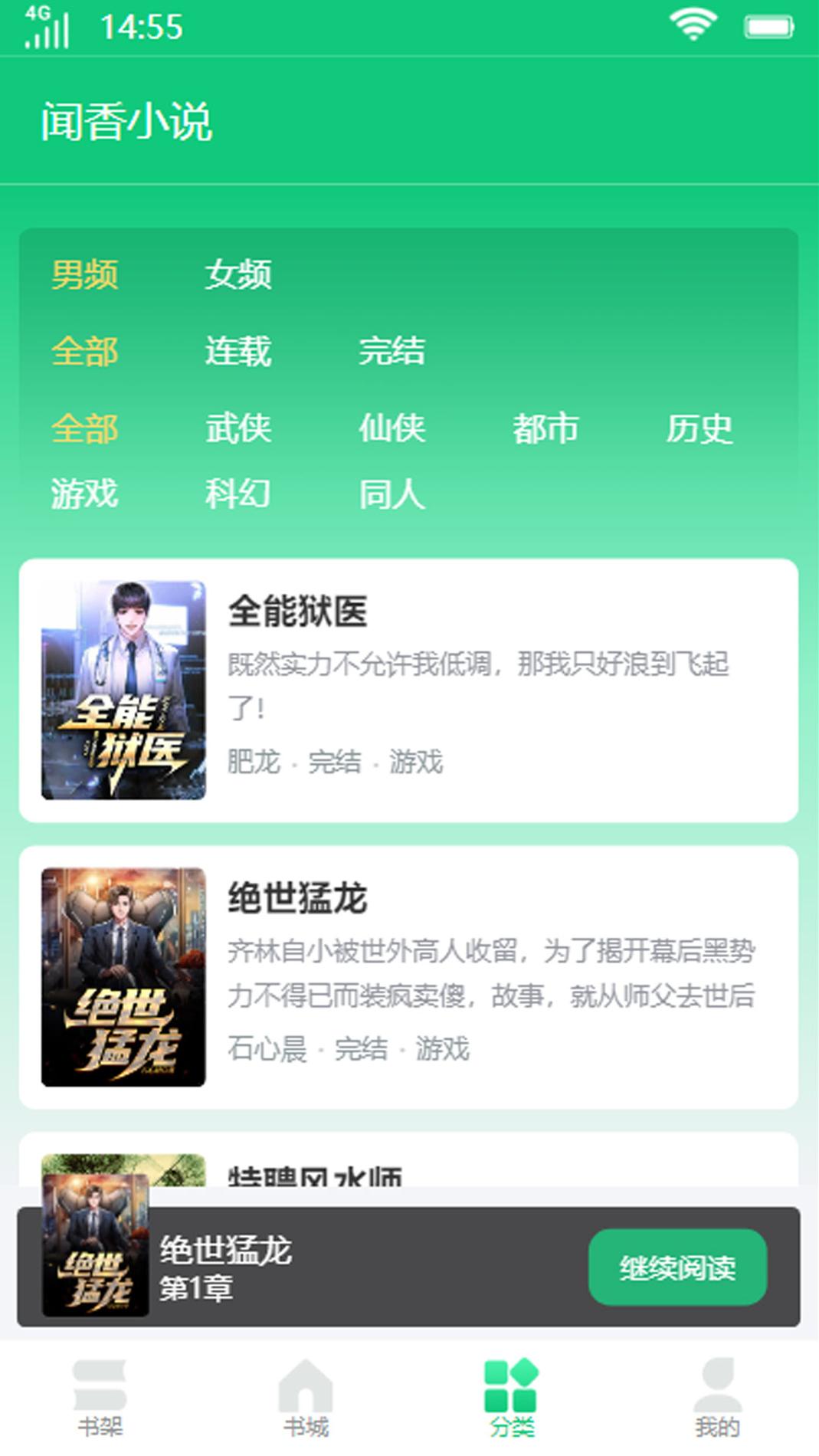Switch to the 男频 channel tab

(85, 276)
